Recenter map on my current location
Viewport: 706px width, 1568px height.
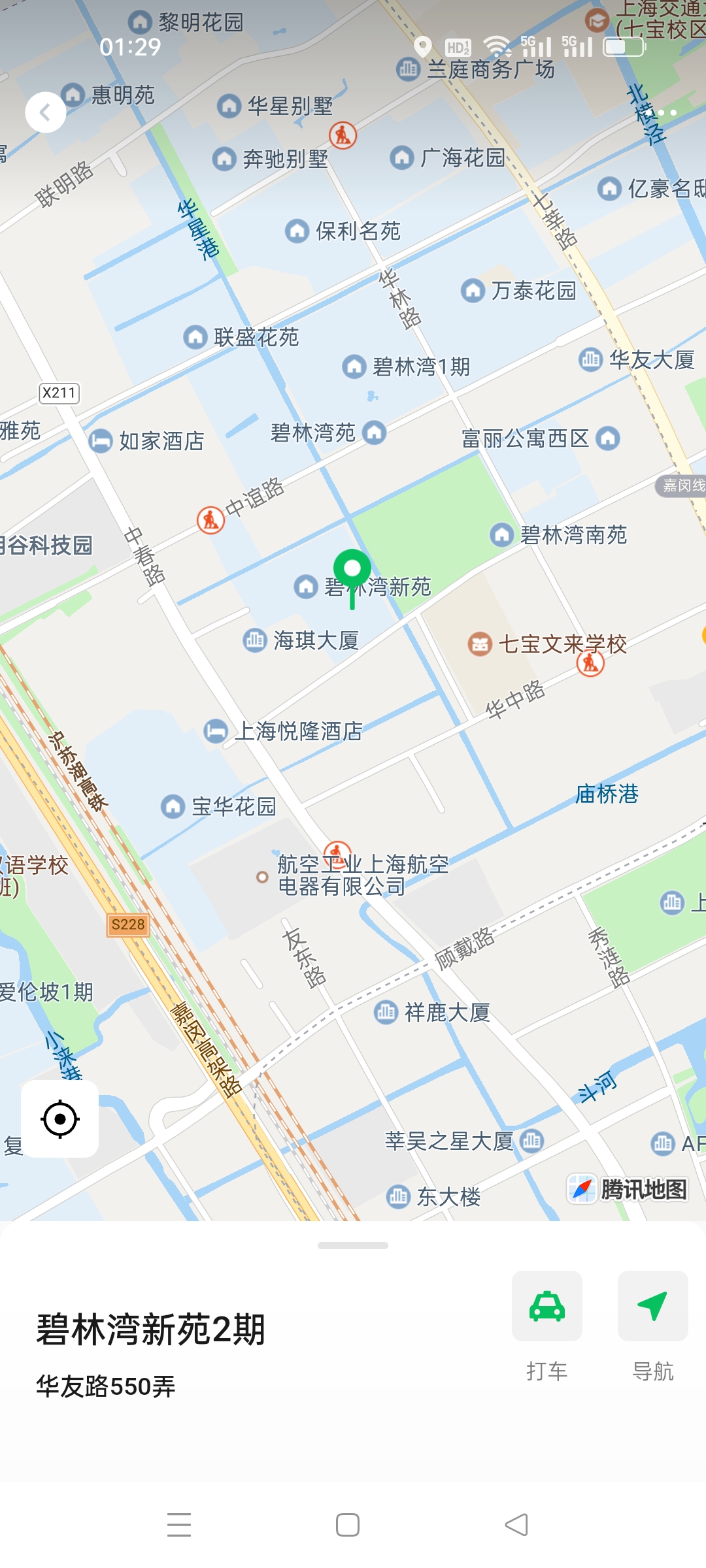pyautogui.click(x=60, y=1119)
